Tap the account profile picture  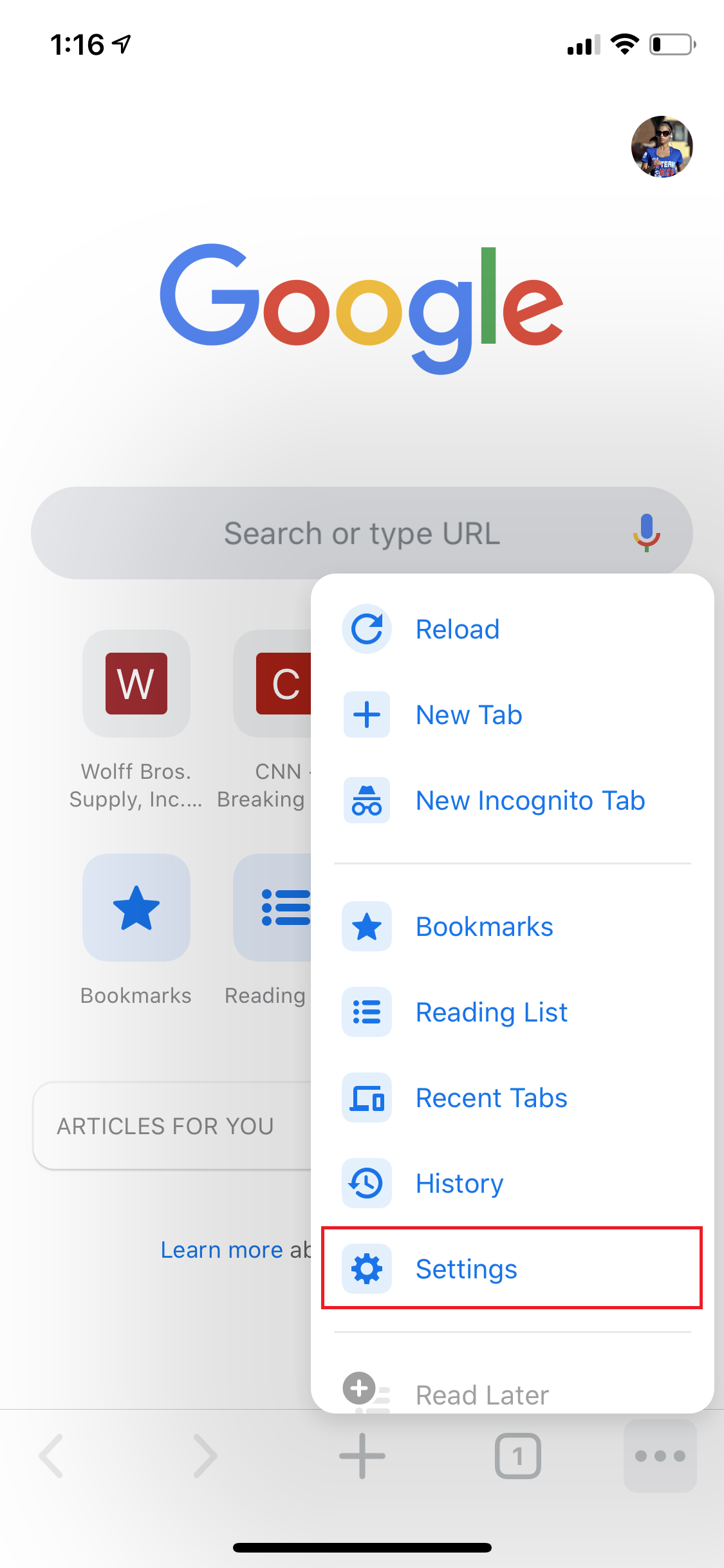pos(662,147)
